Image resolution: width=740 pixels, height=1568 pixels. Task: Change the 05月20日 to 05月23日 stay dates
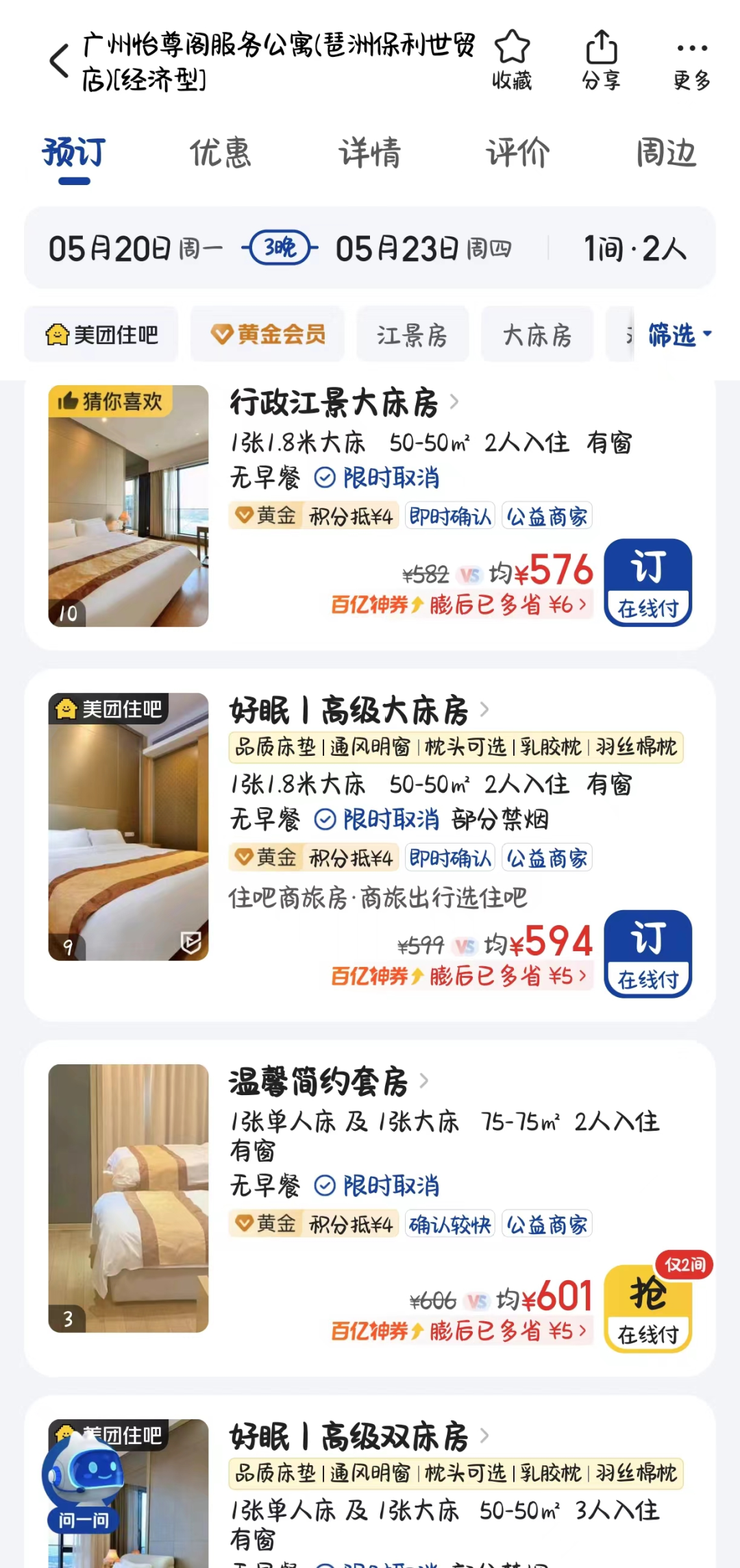pos(281,248)
